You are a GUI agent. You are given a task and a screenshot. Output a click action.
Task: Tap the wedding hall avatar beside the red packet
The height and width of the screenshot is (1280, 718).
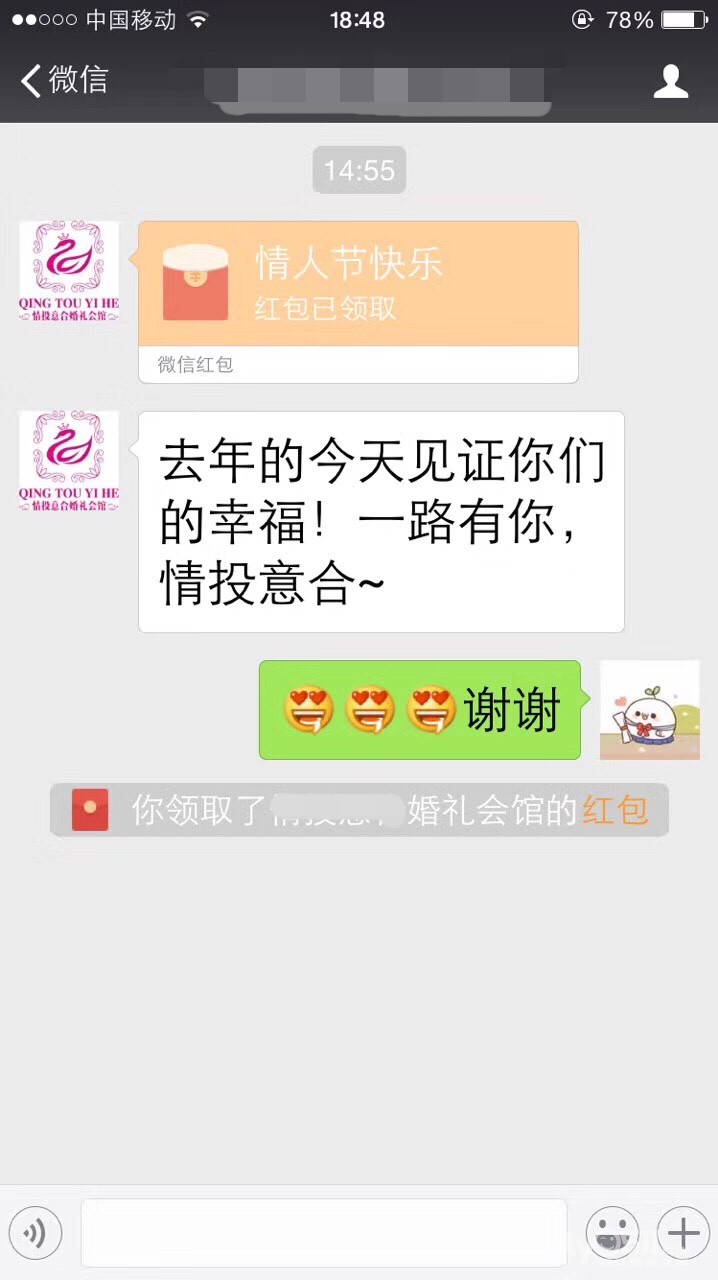(x=69, y=271)
